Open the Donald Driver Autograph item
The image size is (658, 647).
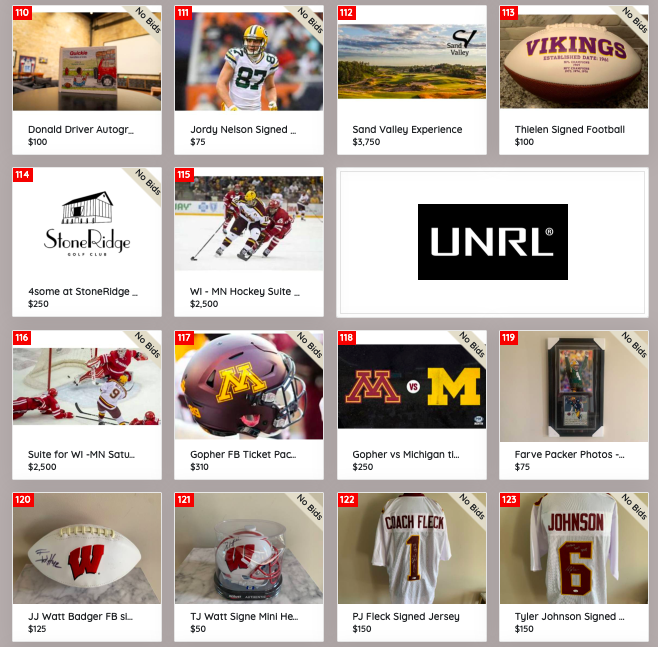(x=87, y=80)
